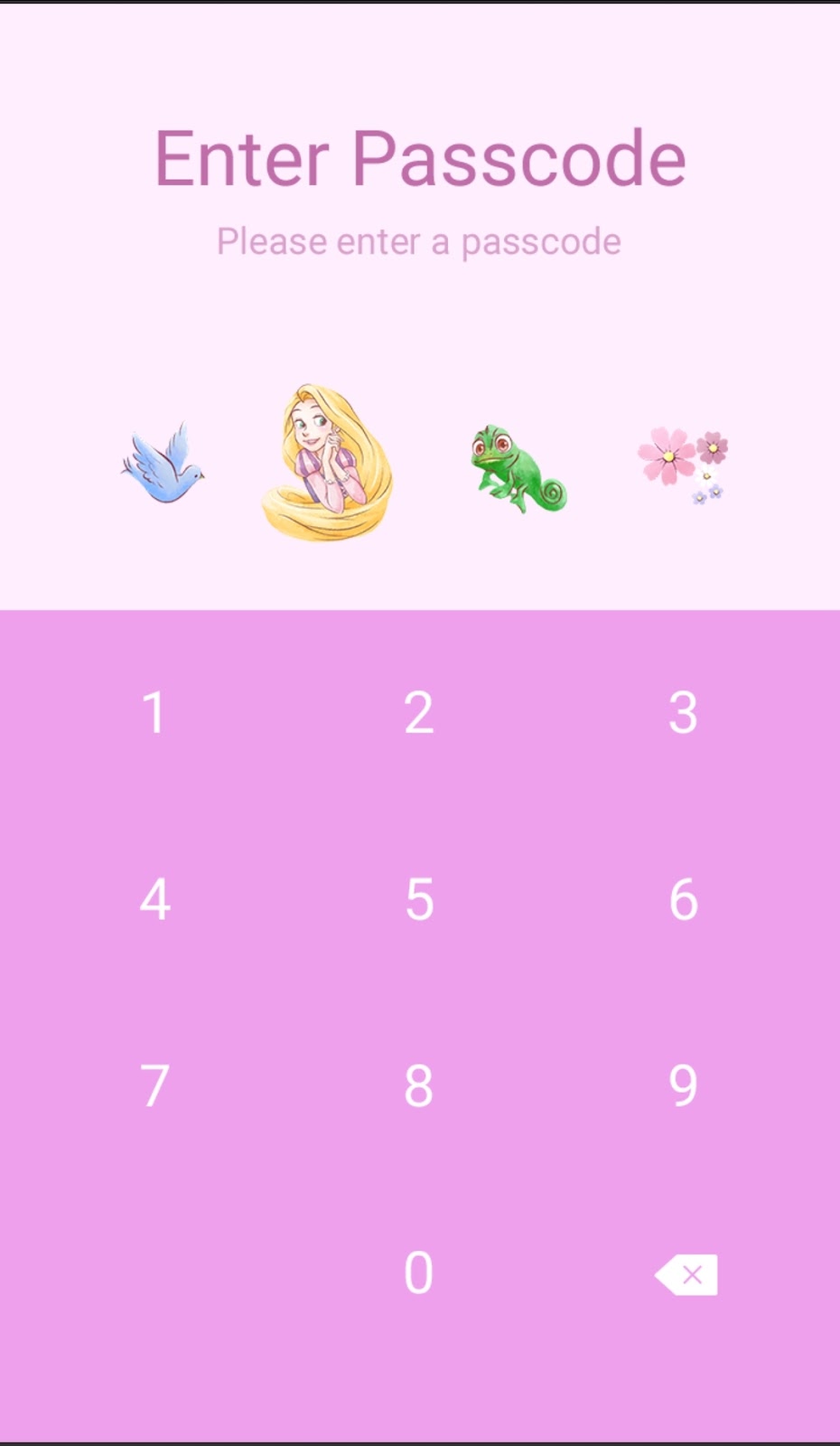Tap number 3 on the passcode keypad

click(x=684, y=713)
